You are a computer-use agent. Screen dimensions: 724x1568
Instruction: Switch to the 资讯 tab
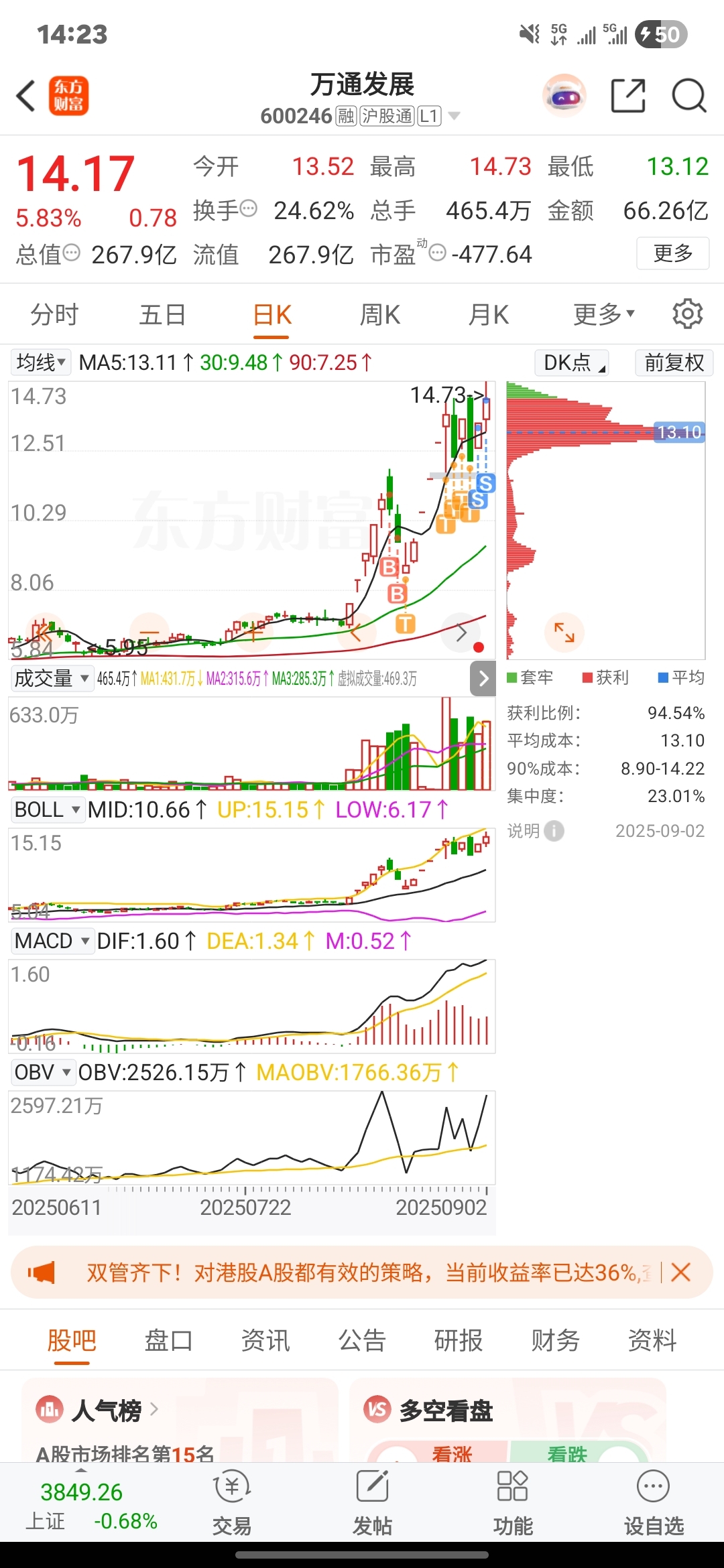265,1340
